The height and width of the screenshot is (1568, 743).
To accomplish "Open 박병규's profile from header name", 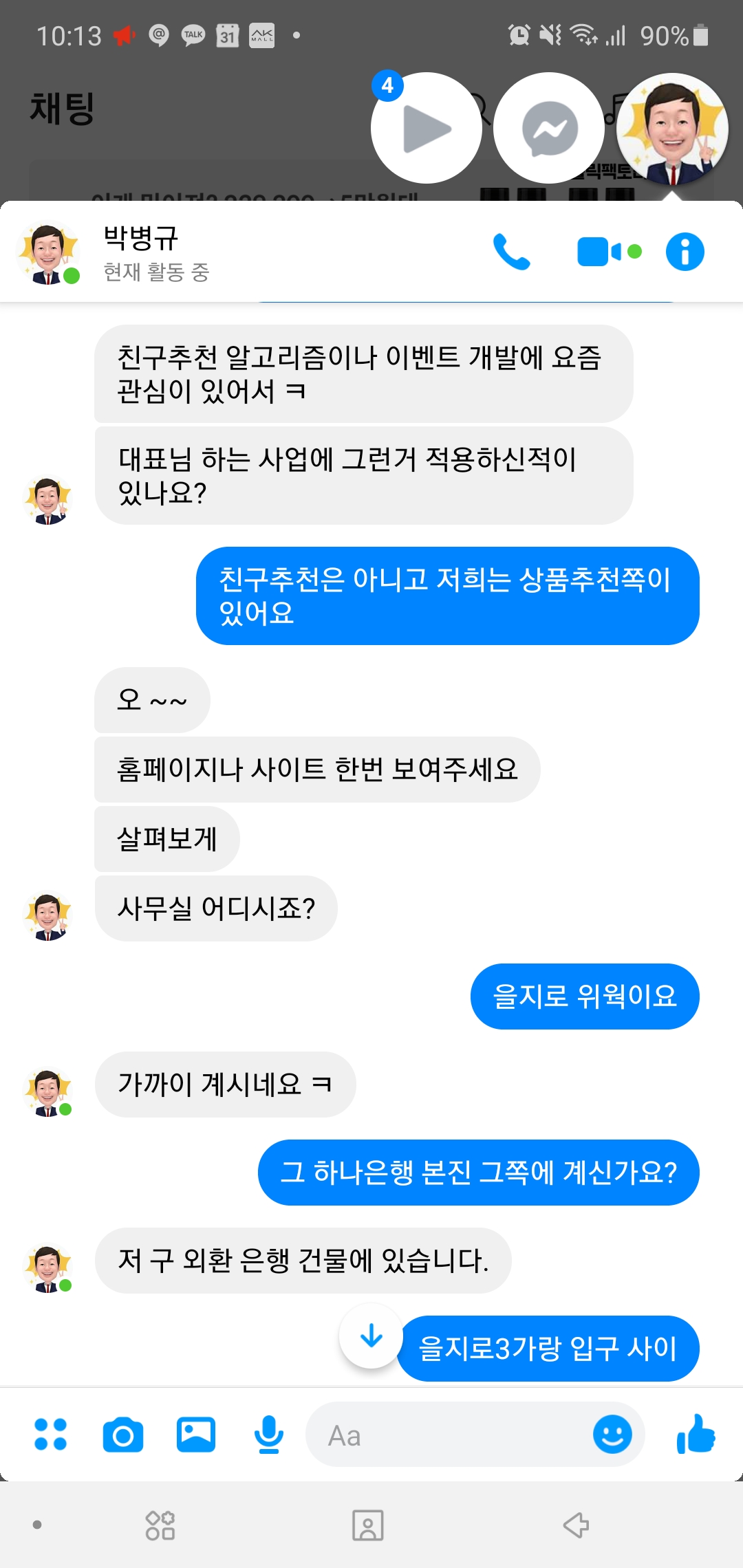I will (x=141, y=239).
